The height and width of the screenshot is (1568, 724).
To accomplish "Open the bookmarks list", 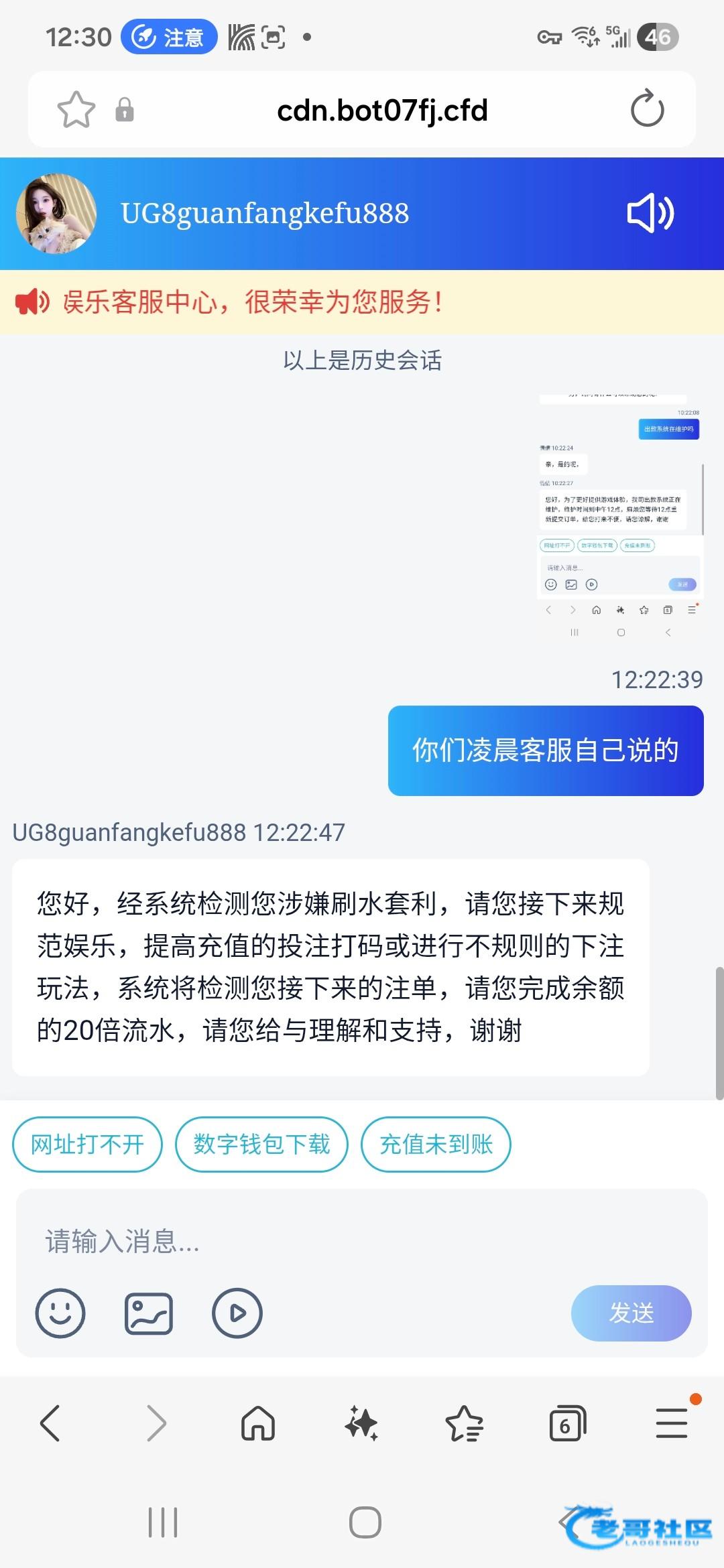I will [464, 1423].
